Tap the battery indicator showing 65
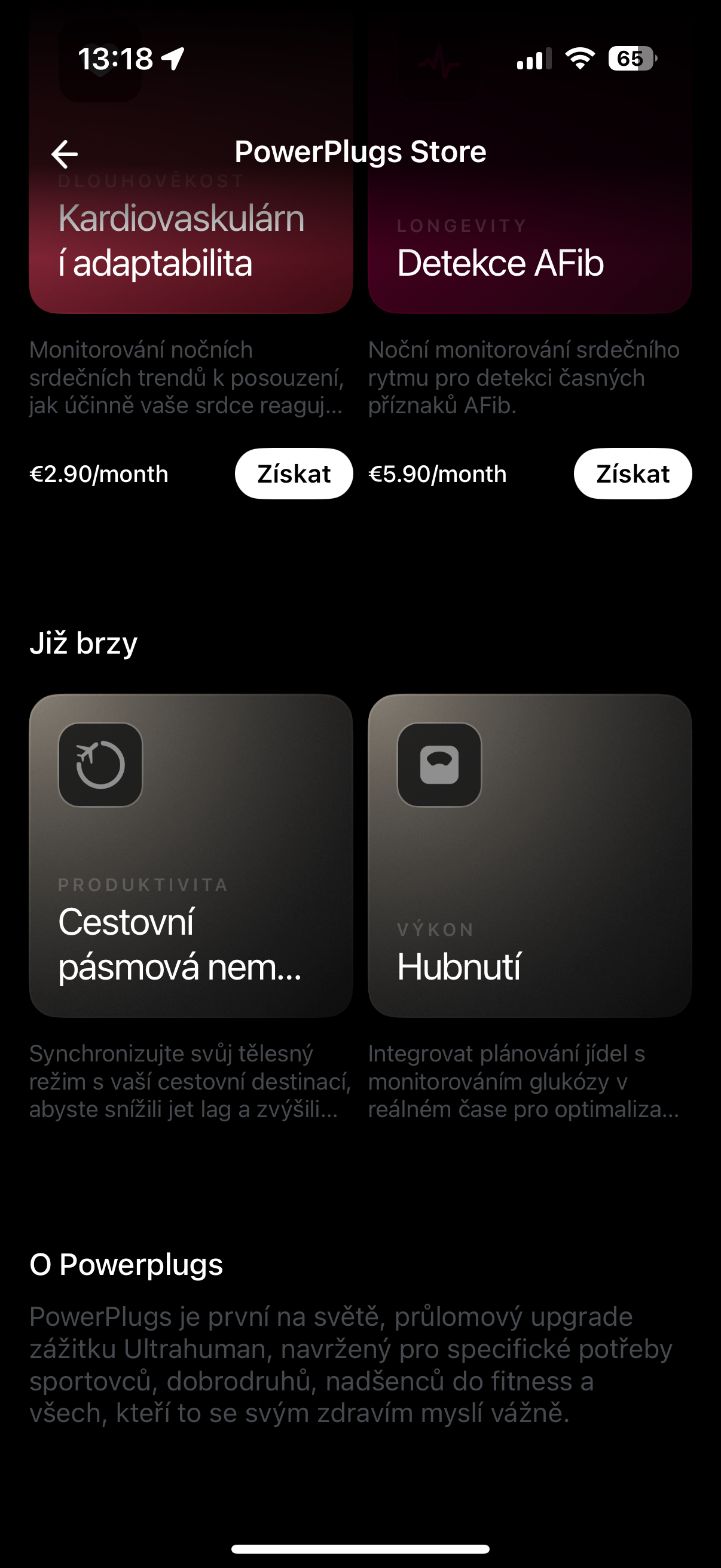Screen dimensions: 721x1568 (631, 58)
